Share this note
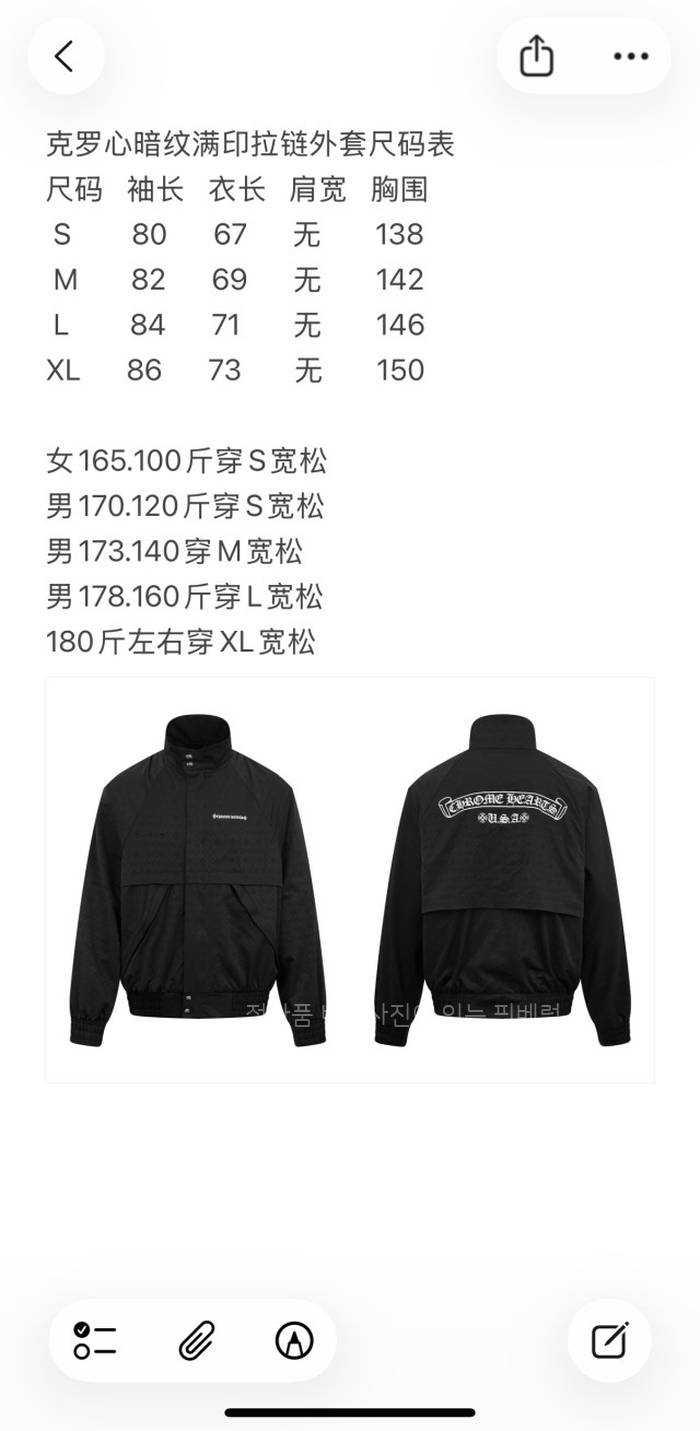The width and height of the screenshot is (700, 1431). tap(537, 56)
